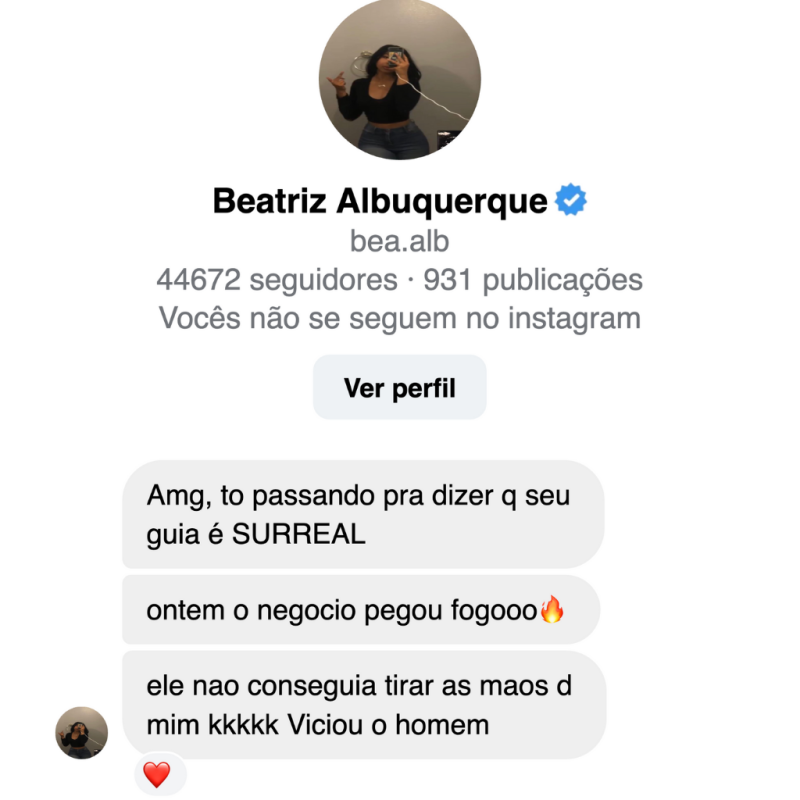Viewport: 800px width, 800px height.
Task: Open Beatriz Albuquerque's large profile photo
Action: [x=400, y=80]
